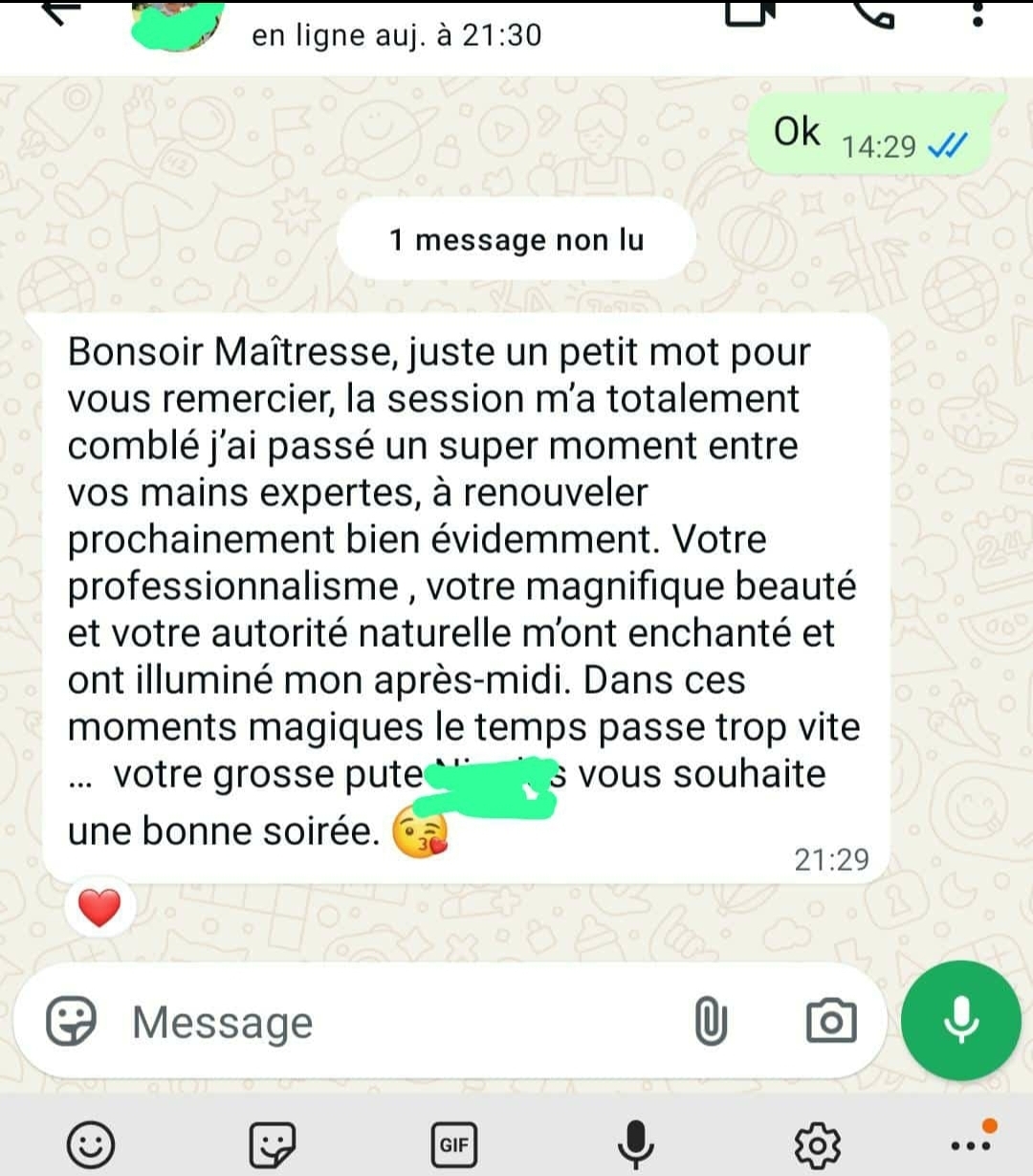Focus the Message text field
The width and height of the screenshot is (1033, 1176).
(x=402, y=1022)
